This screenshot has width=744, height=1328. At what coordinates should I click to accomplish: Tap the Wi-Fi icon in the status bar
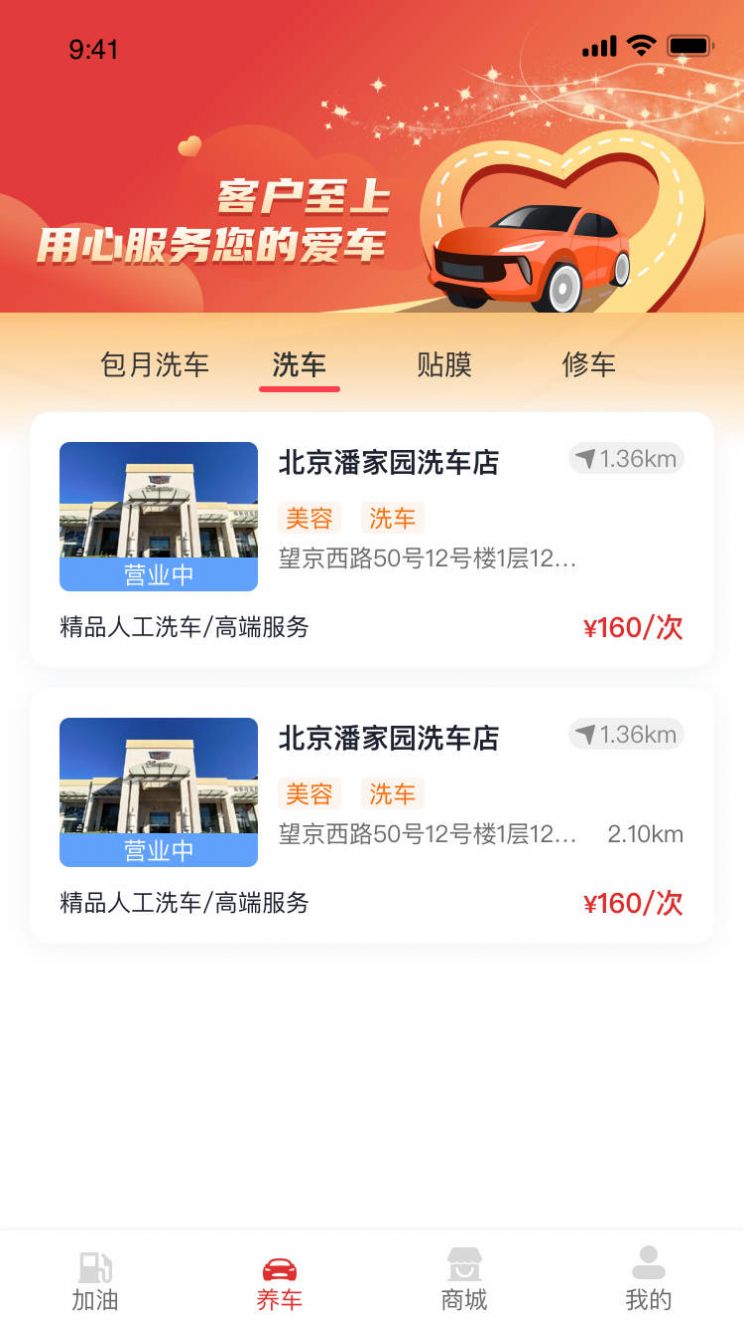(x=640, y=44)
